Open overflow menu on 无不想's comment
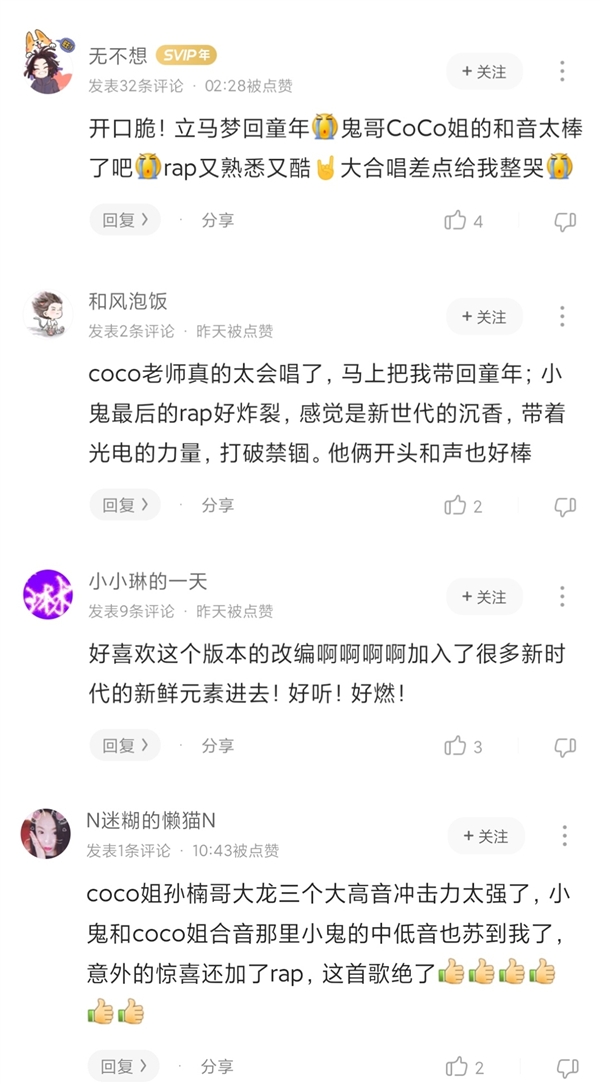This screenshot has width=600, height=1084. coord(562,72)
